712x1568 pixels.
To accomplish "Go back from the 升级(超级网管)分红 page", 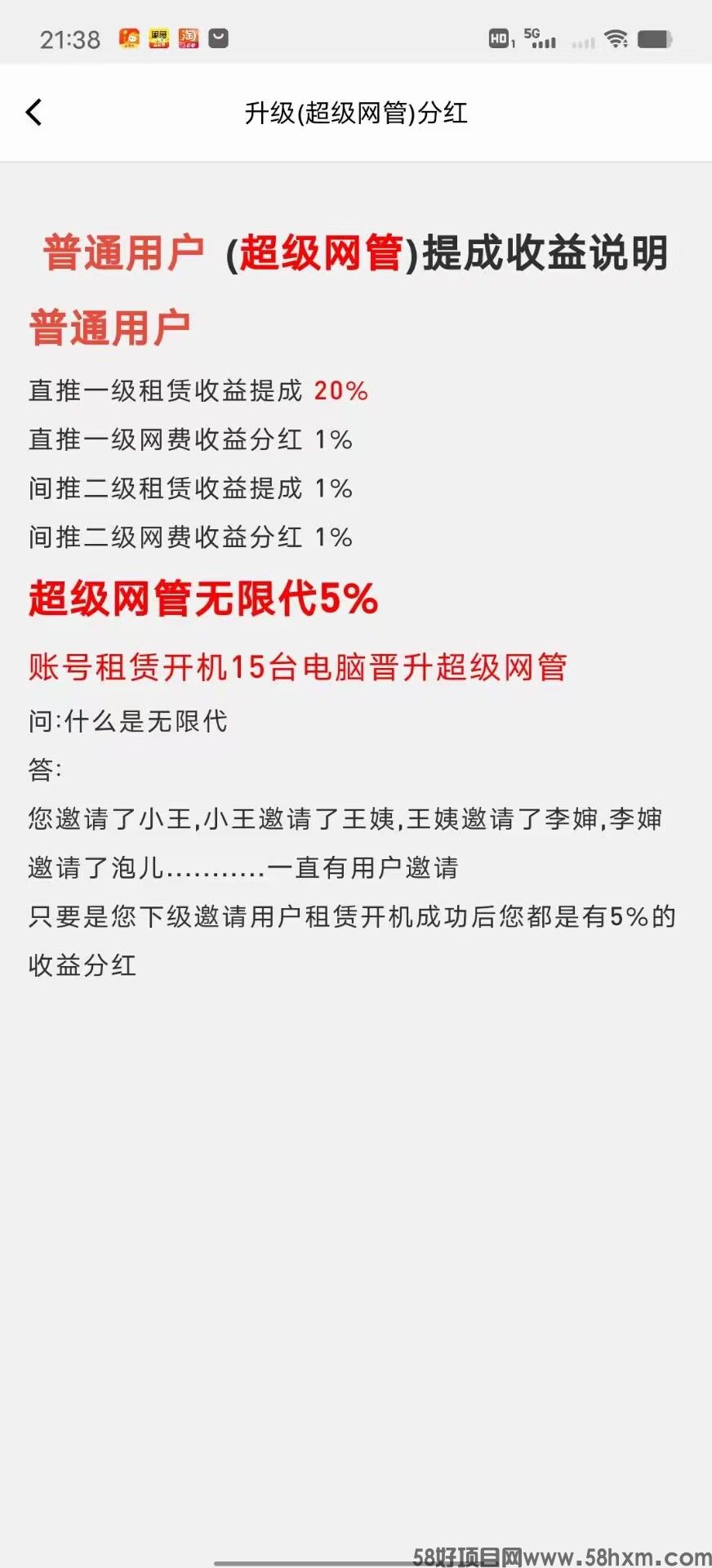I will click(33, 113).
